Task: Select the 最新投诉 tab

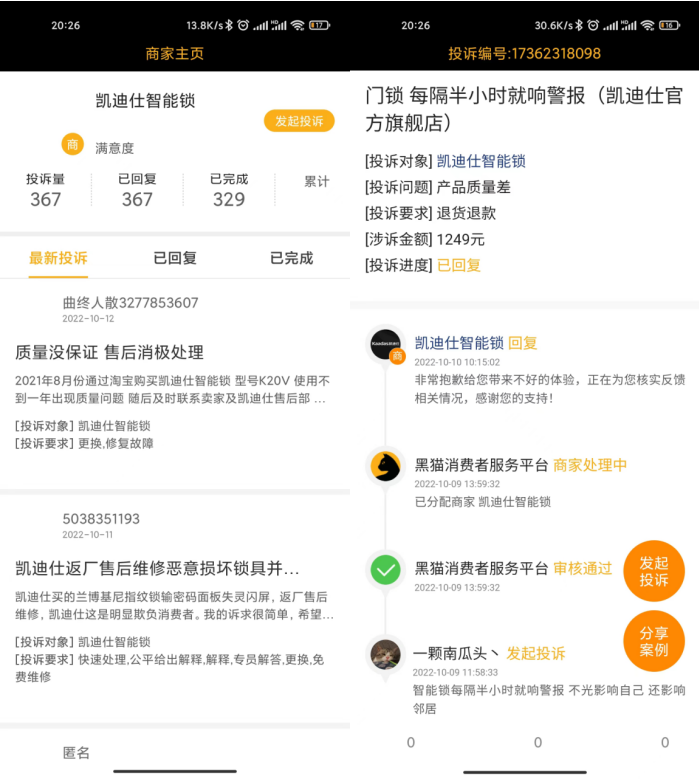Action: (58, 258)
